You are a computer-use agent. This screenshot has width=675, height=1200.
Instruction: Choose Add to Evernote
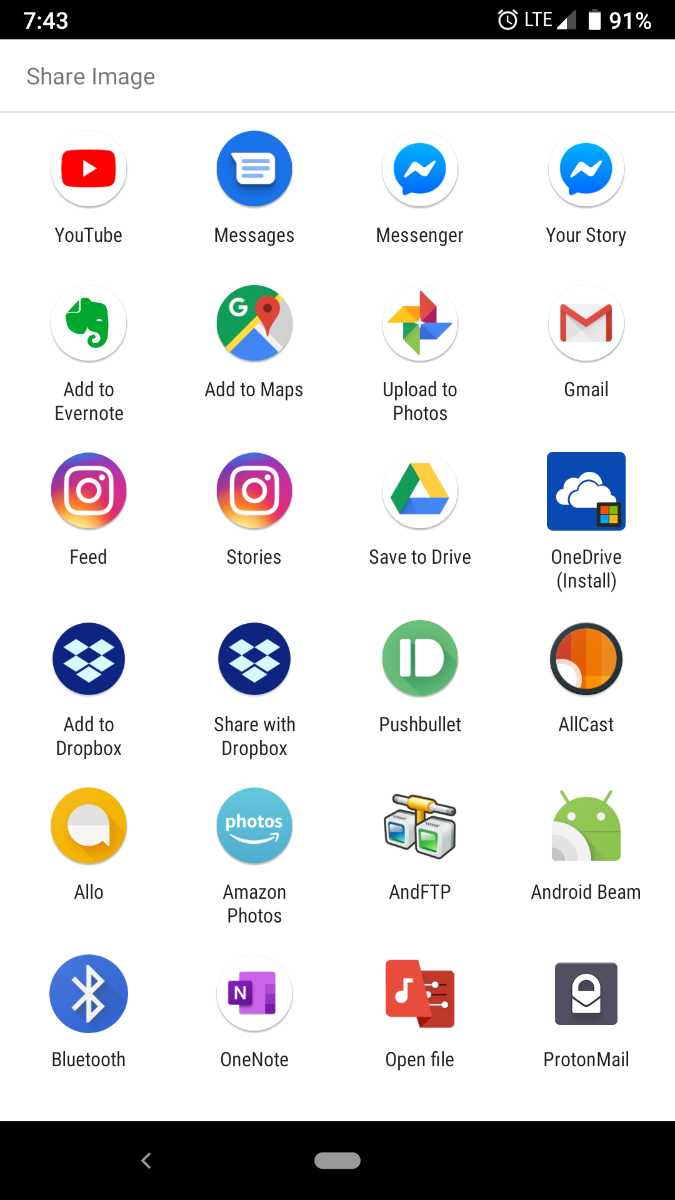(88, 325)
